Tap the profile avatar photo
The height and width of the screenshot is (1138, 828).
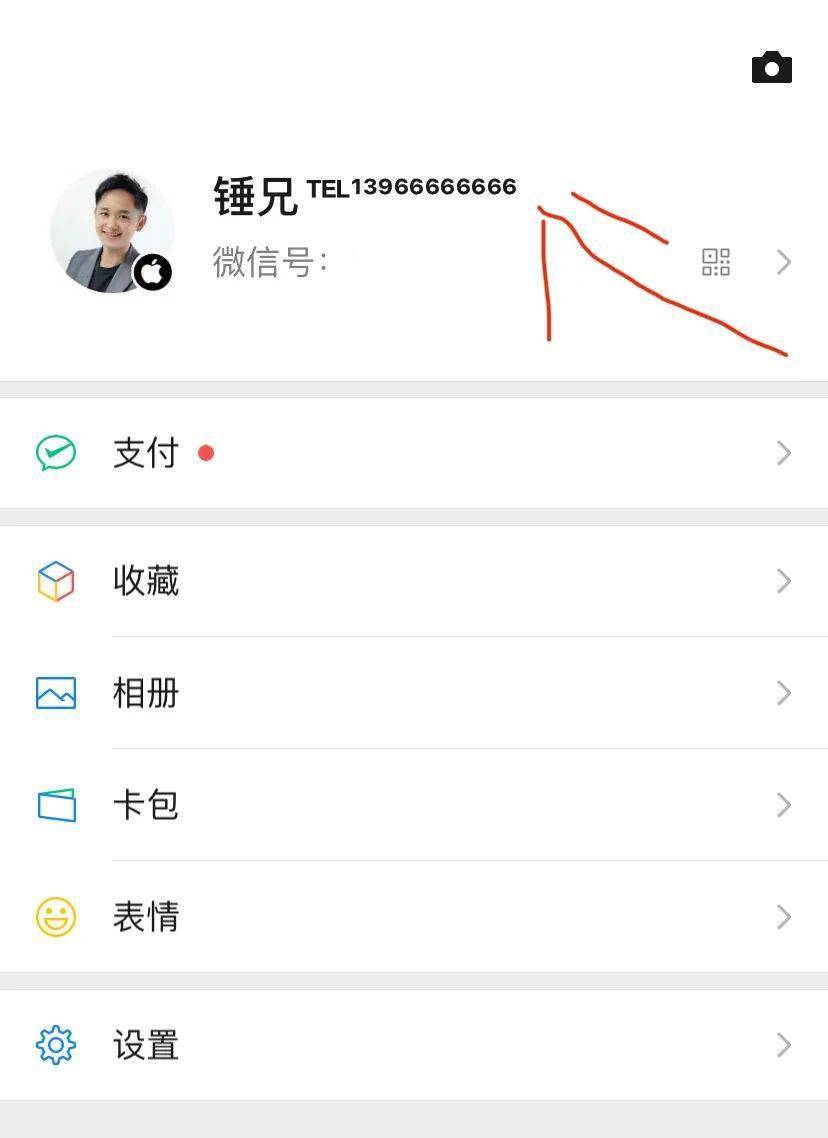112,231
